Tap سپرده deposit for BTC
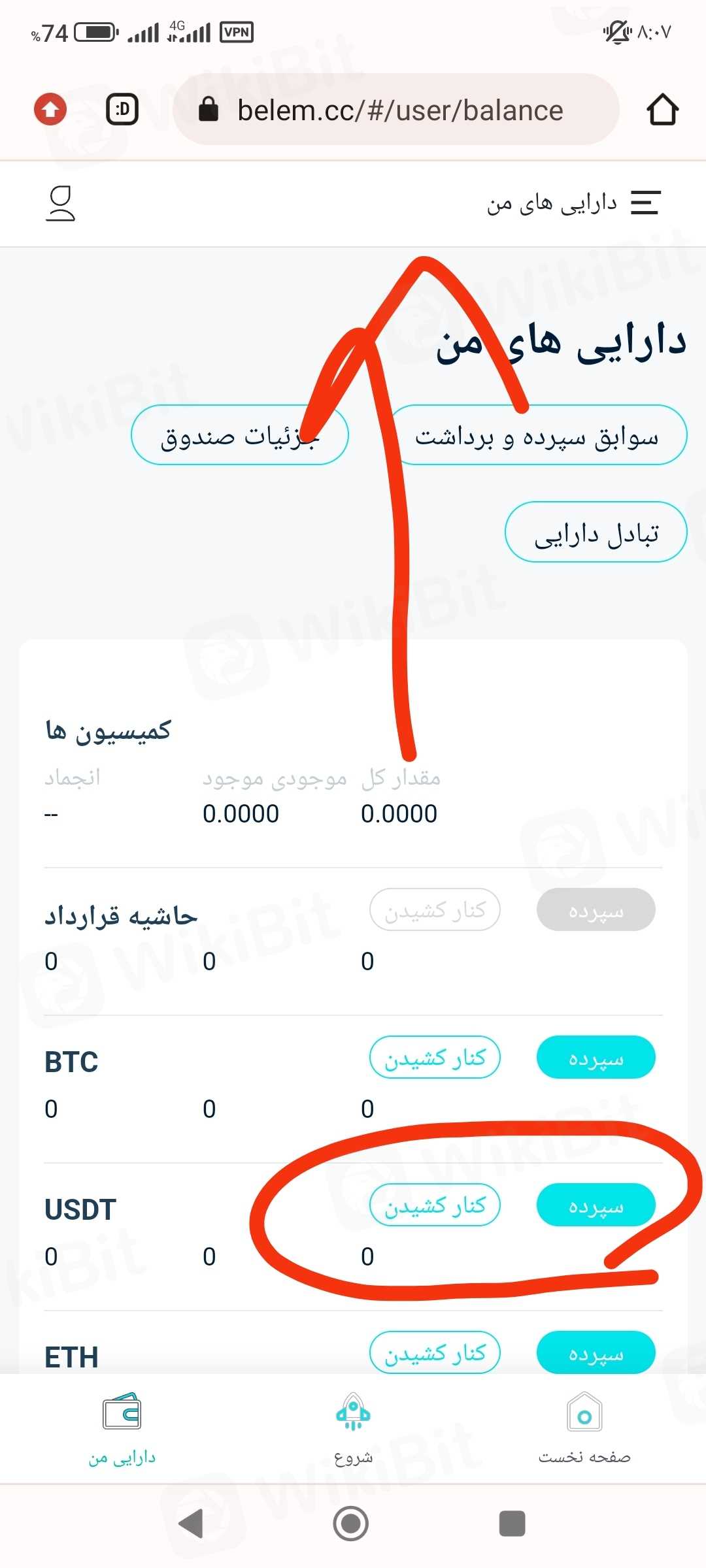This screenshot has width=706, height=1568. [596, 1058]
